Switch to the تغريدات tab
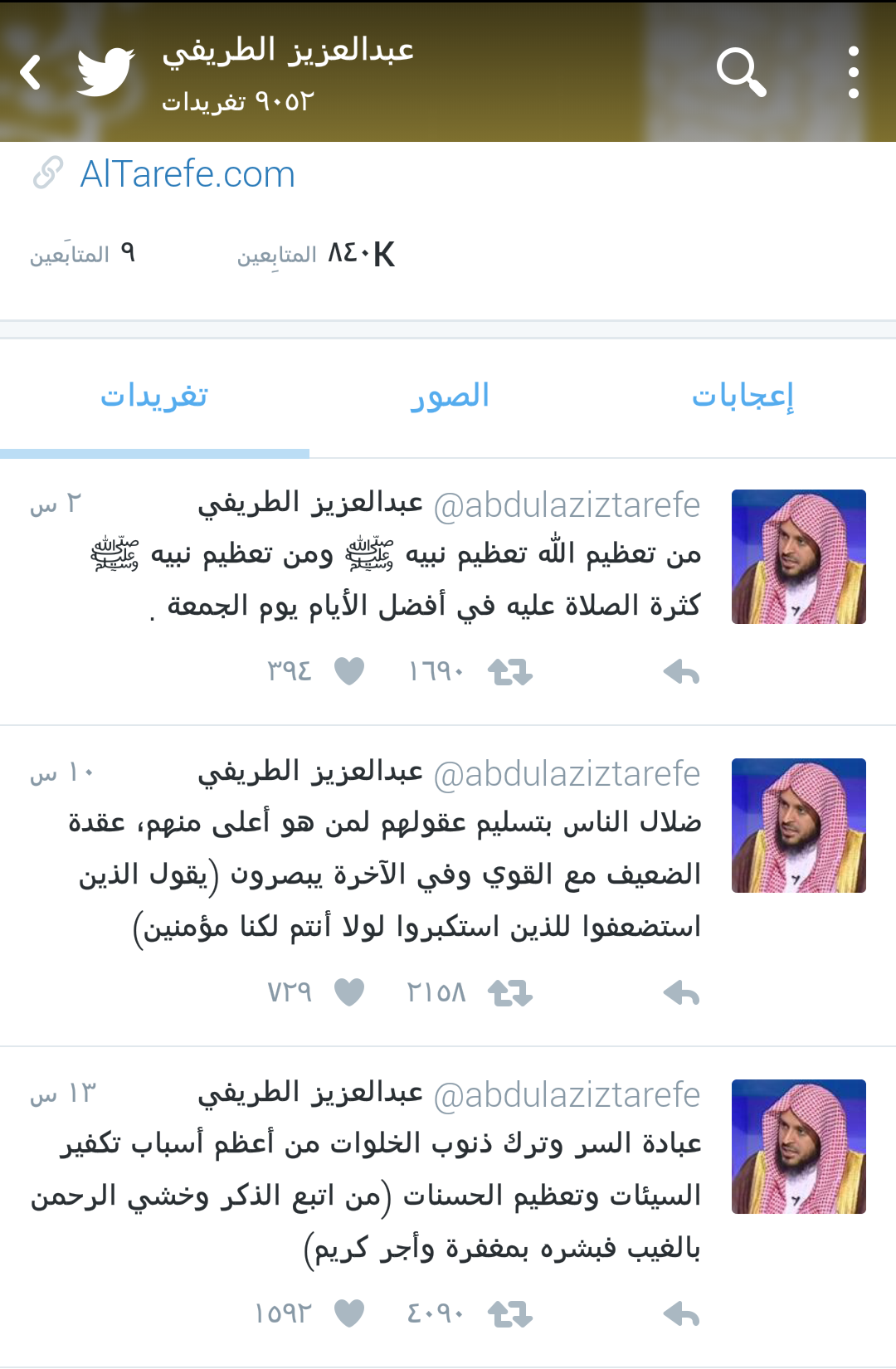Viewport: 896px width, 1369px height. click(x=154, y=397)
